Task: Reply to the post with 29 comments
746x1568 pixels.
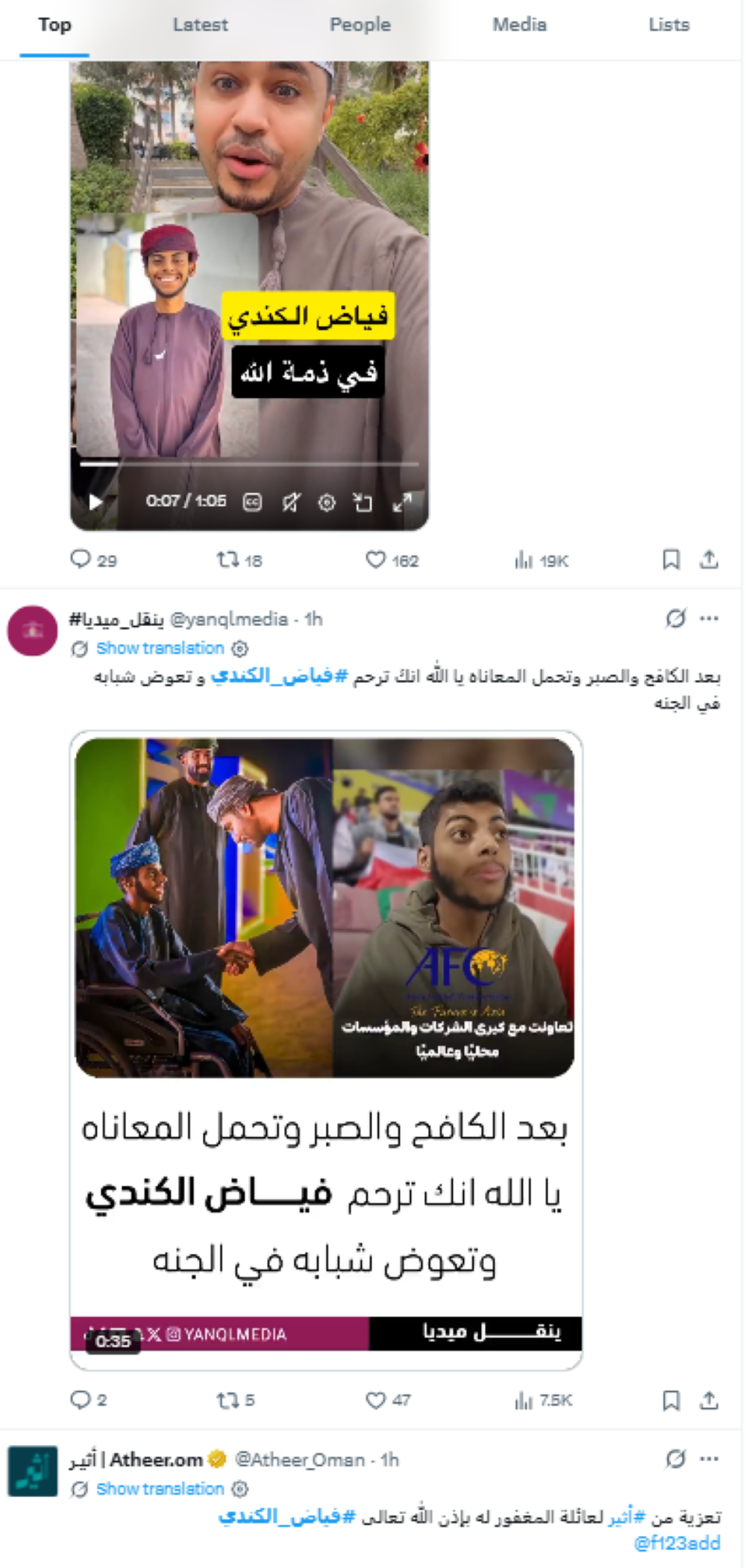Action: (x=93, y=560)
